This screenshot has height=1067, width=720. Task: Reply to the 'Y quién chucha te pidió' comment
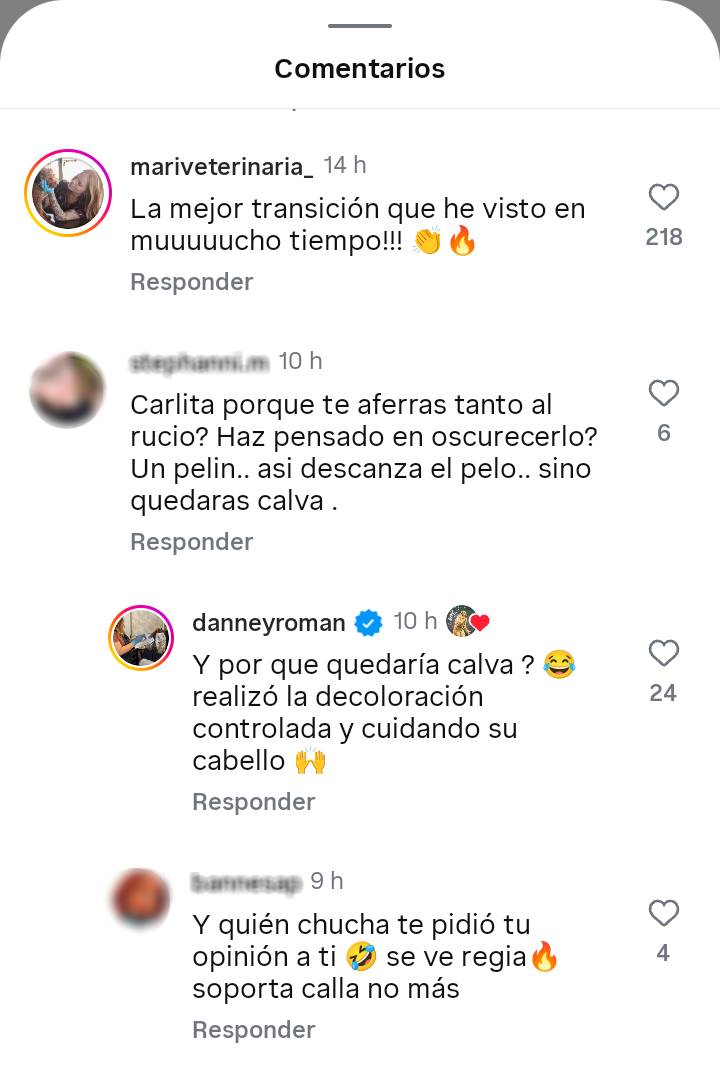(253, 1030)
